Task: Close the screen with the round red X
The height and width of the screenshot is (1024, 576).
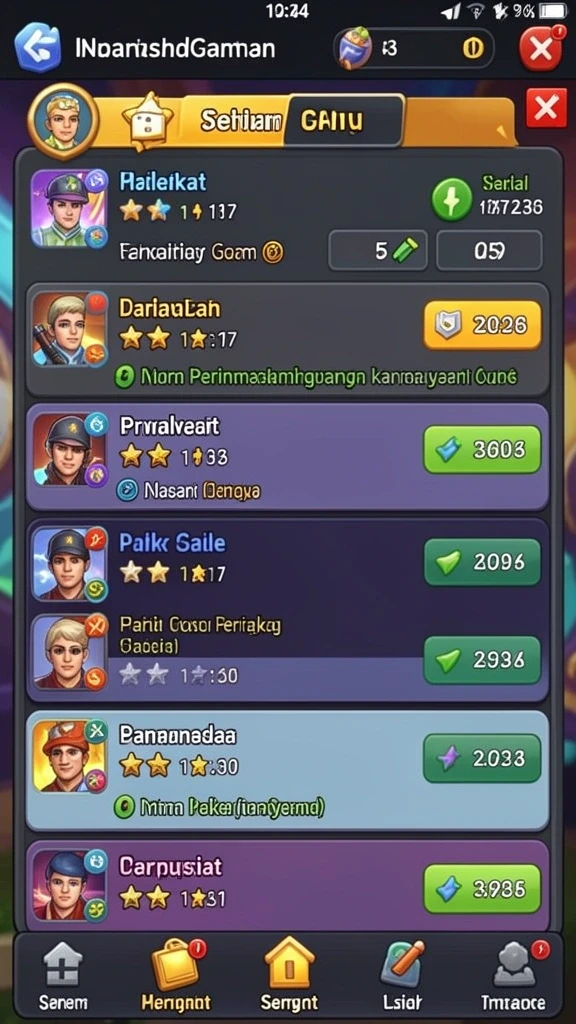Action: click(541, 48)
